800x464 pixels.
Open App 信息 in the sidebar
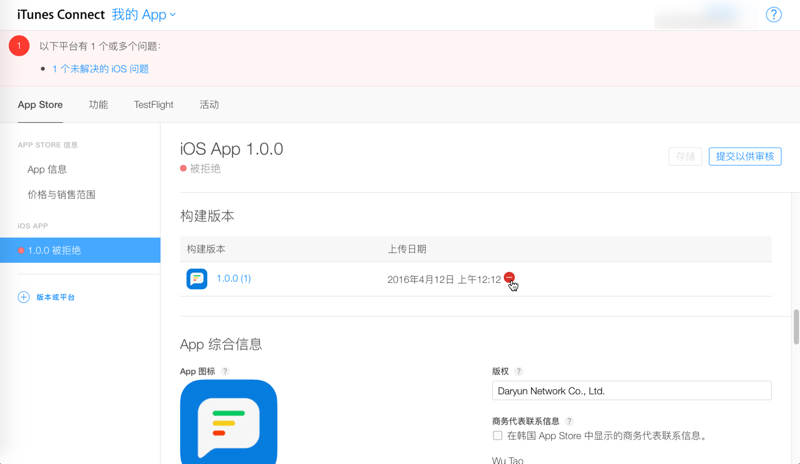tap(47, 170)
